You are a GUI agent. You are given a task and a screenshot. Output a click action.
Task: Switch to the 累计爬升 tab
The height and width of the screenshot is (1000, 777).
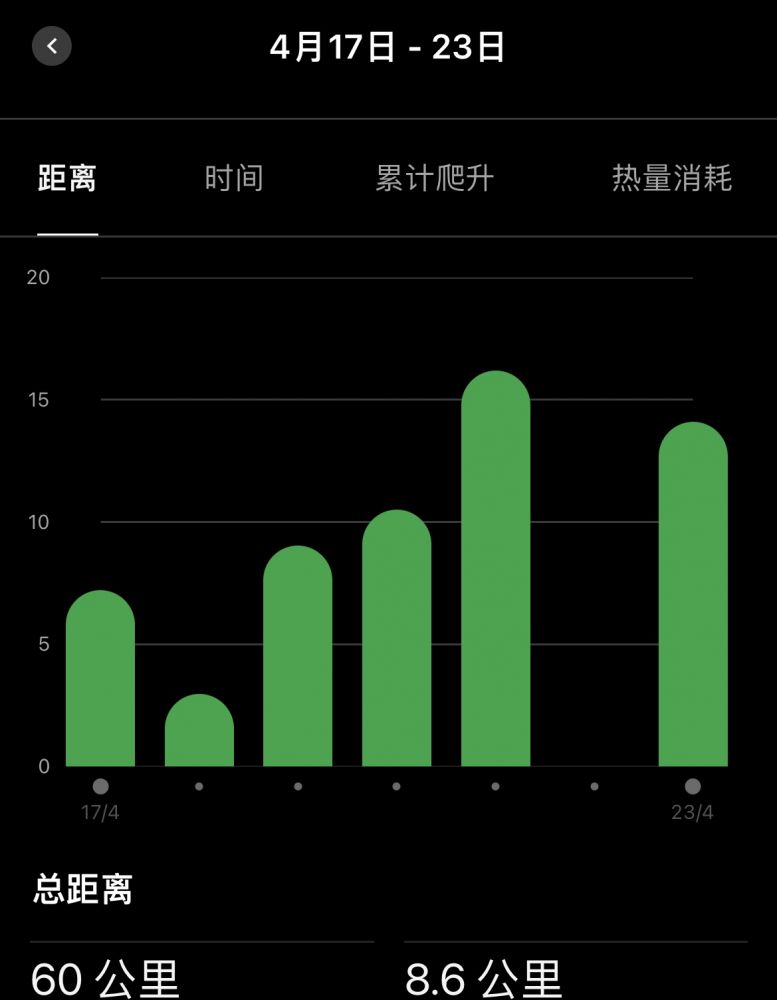point(434,179)
